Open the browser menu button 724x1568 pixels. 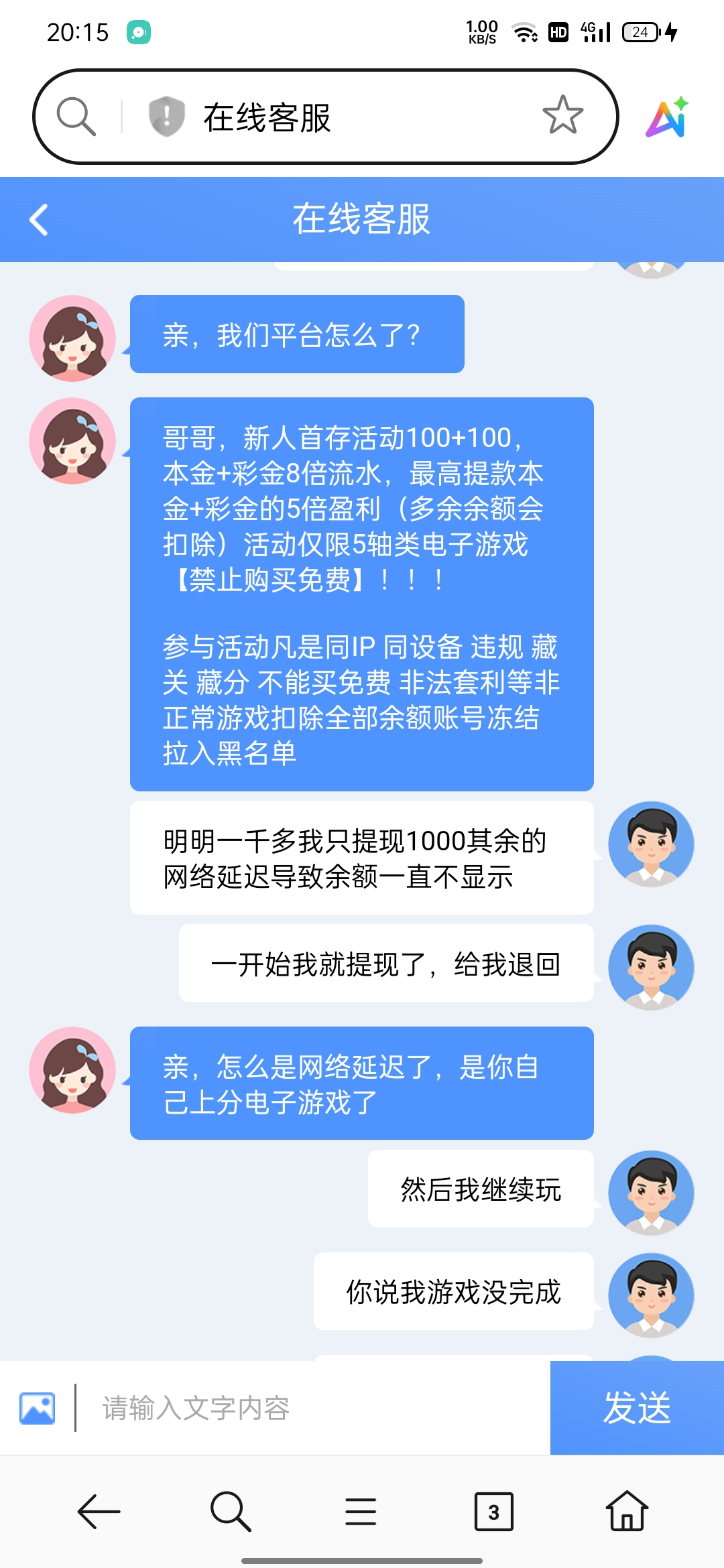(x=361, y=1512)
